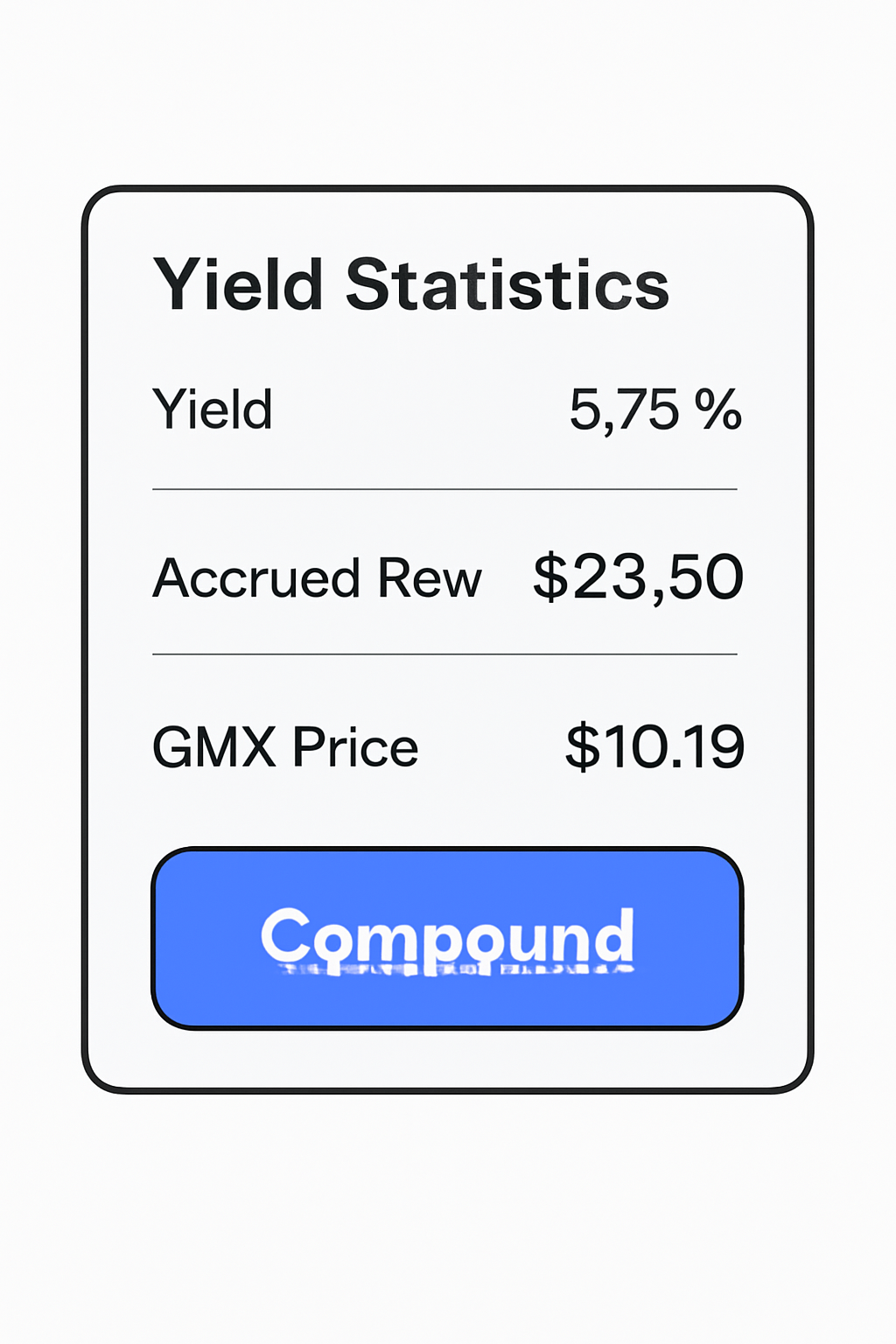The width and height of the screenshot is (896, 1344).
Task: Select the $10.19 GMX price value
Action: (x=654, y=746)
